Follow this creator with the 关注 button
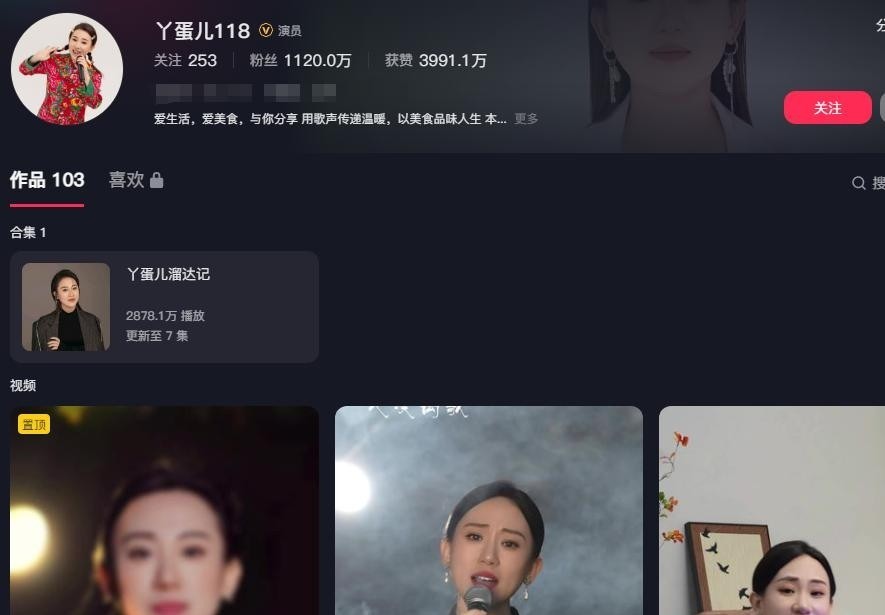Image resolution: width=885 pixels, height=615 pixels. click(x=827, y=108)
